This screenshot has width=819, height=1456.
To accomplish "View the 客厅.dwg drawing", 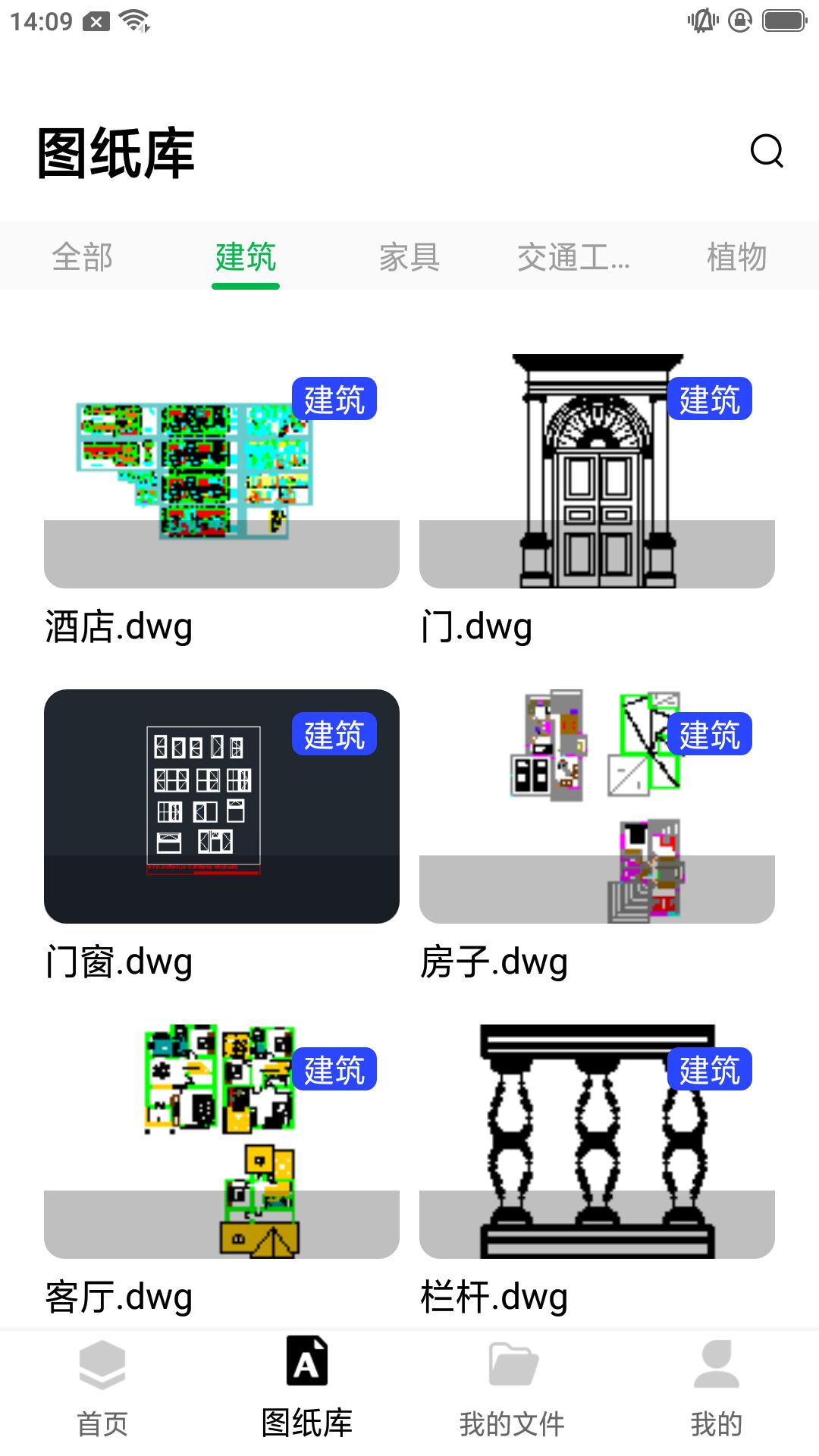I will click(x=221, y=1141).
